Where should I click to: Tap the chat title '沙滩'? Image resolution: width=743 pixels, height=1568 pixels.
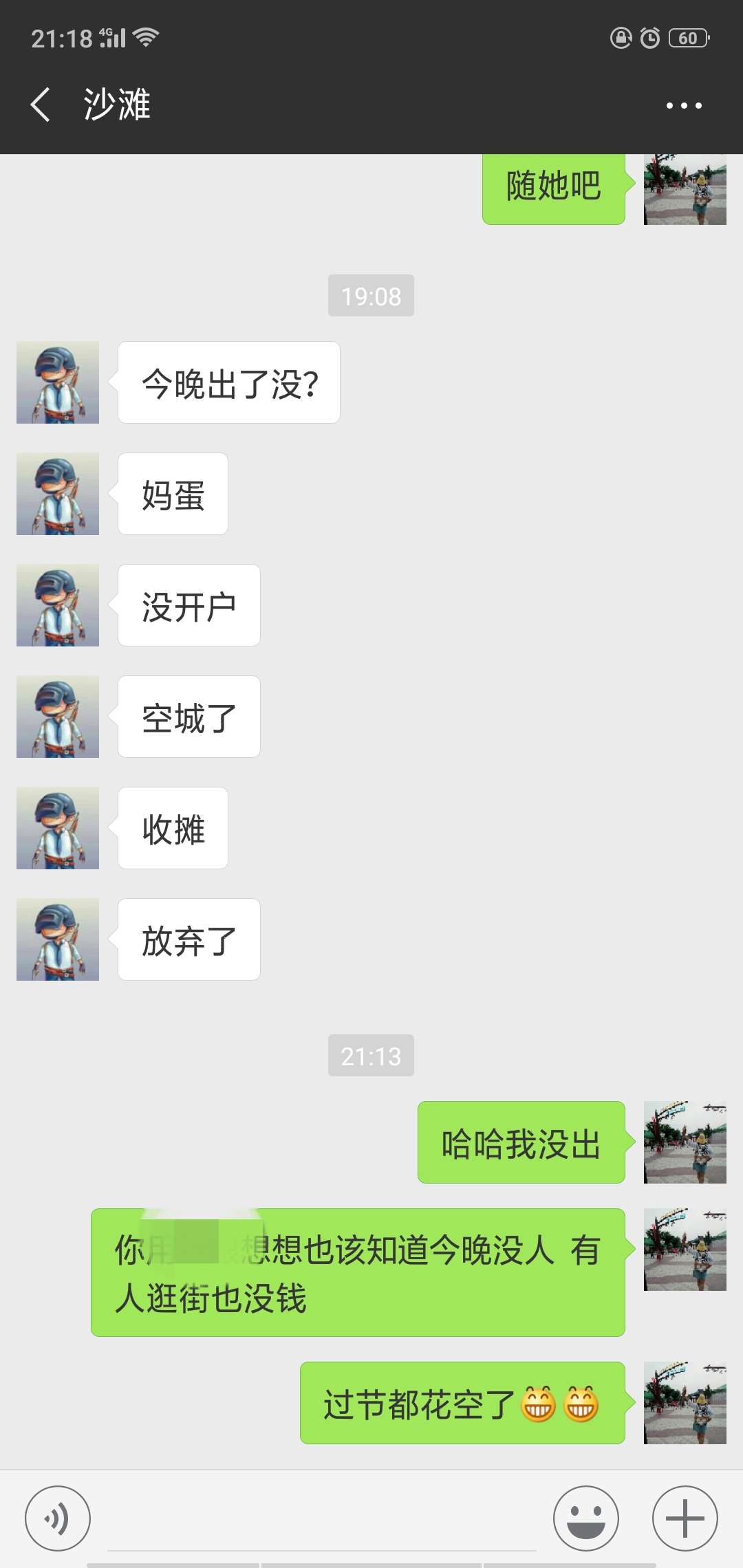point(117,105)
